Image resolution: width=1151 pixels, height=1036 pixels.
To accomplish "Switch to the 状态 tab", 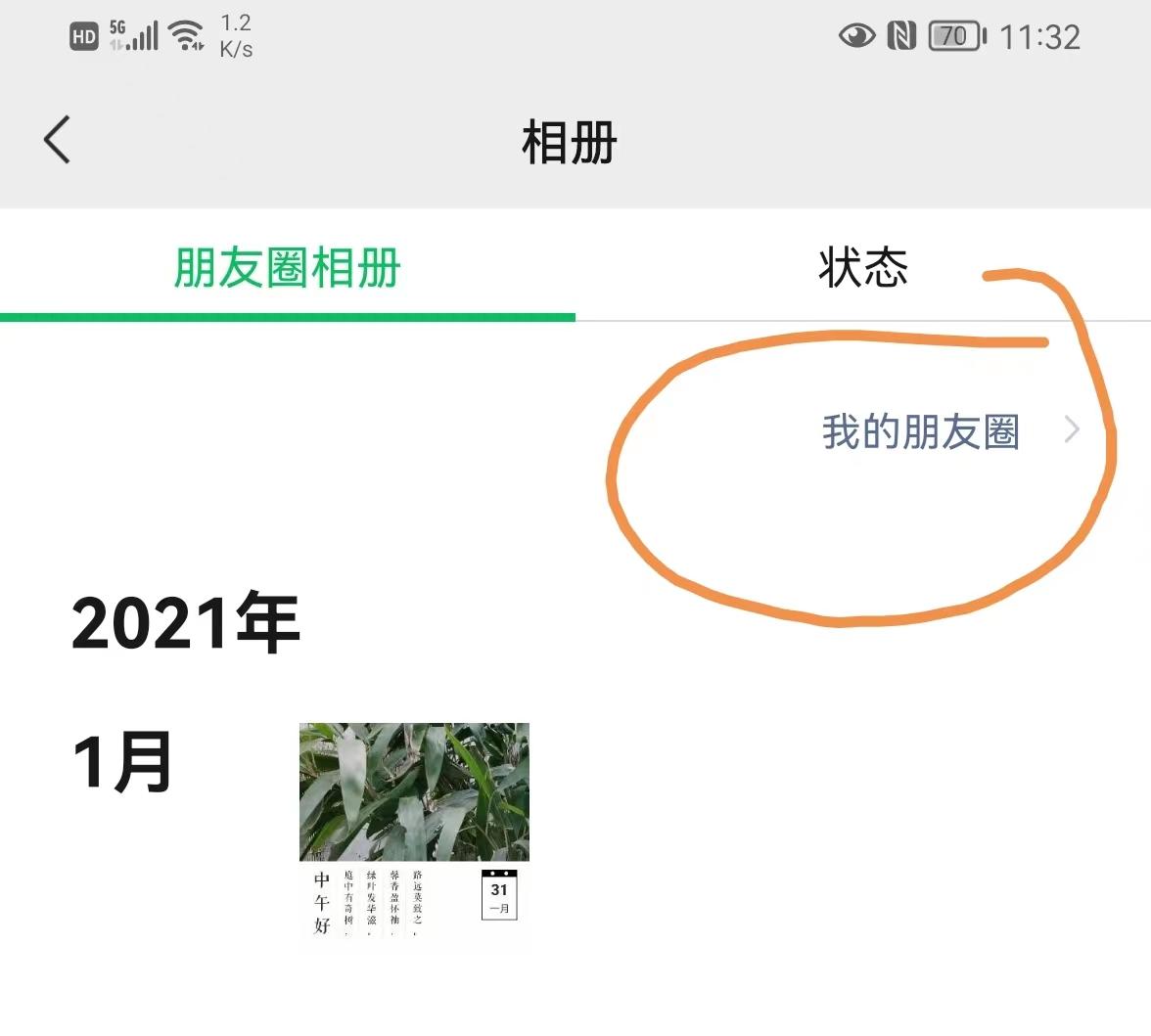I will pyautogui.click(x=862, y=268).
